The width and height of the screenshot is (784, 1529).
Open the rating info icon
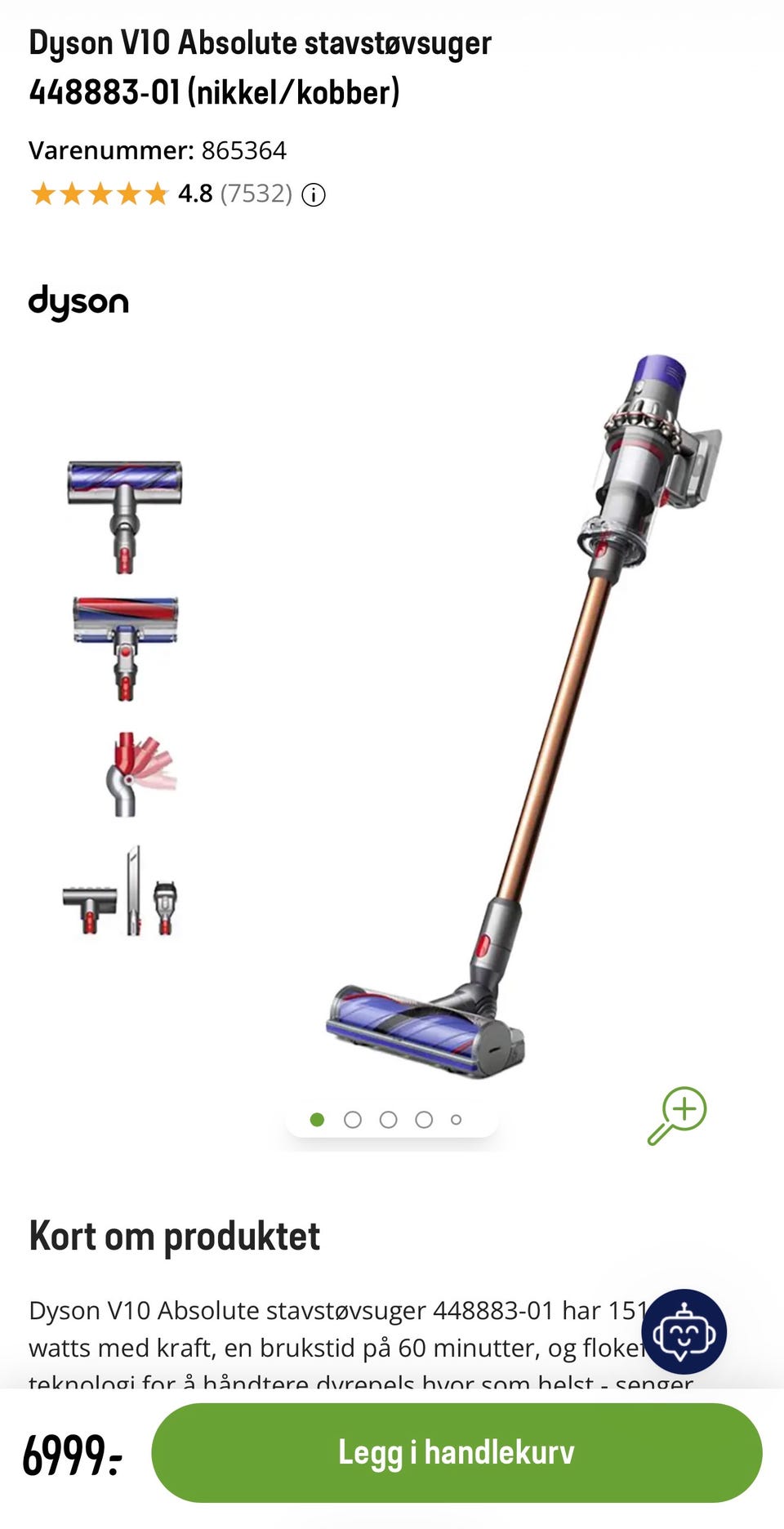[314, 195]
